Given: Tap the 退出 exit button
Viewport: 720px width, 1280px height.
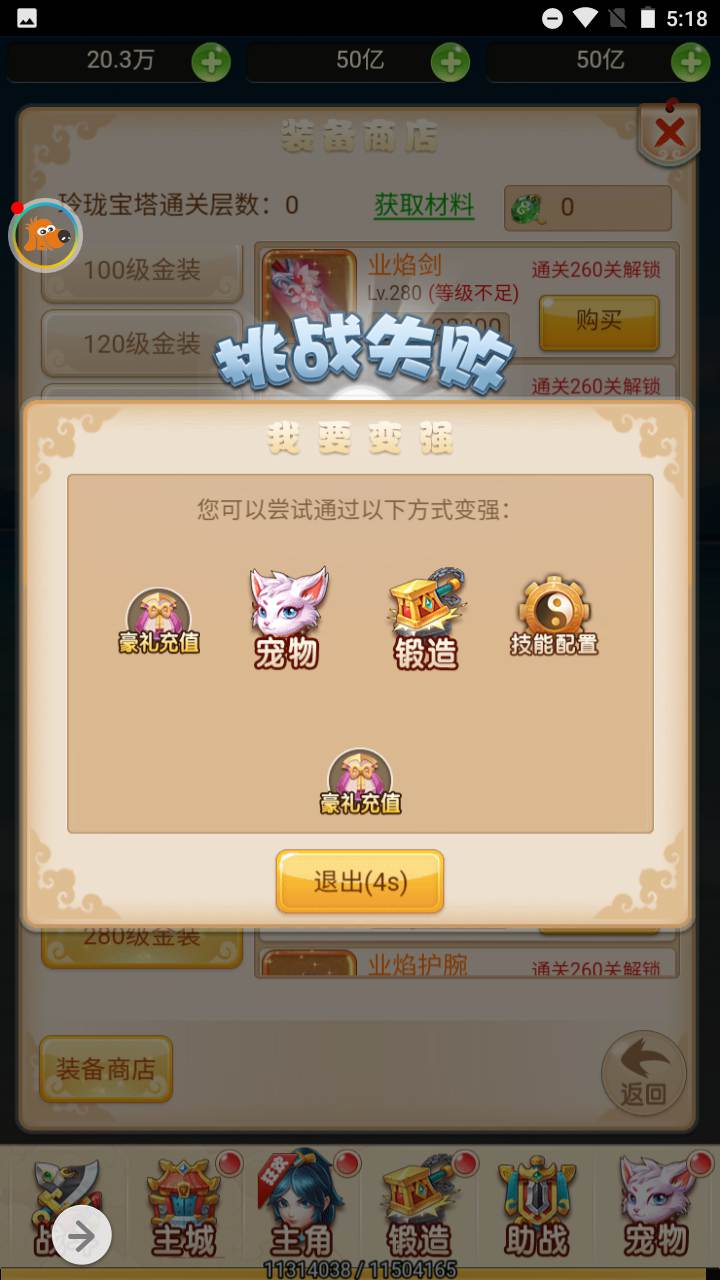Looking at the screenshot, I should click(x=360, y=881).
